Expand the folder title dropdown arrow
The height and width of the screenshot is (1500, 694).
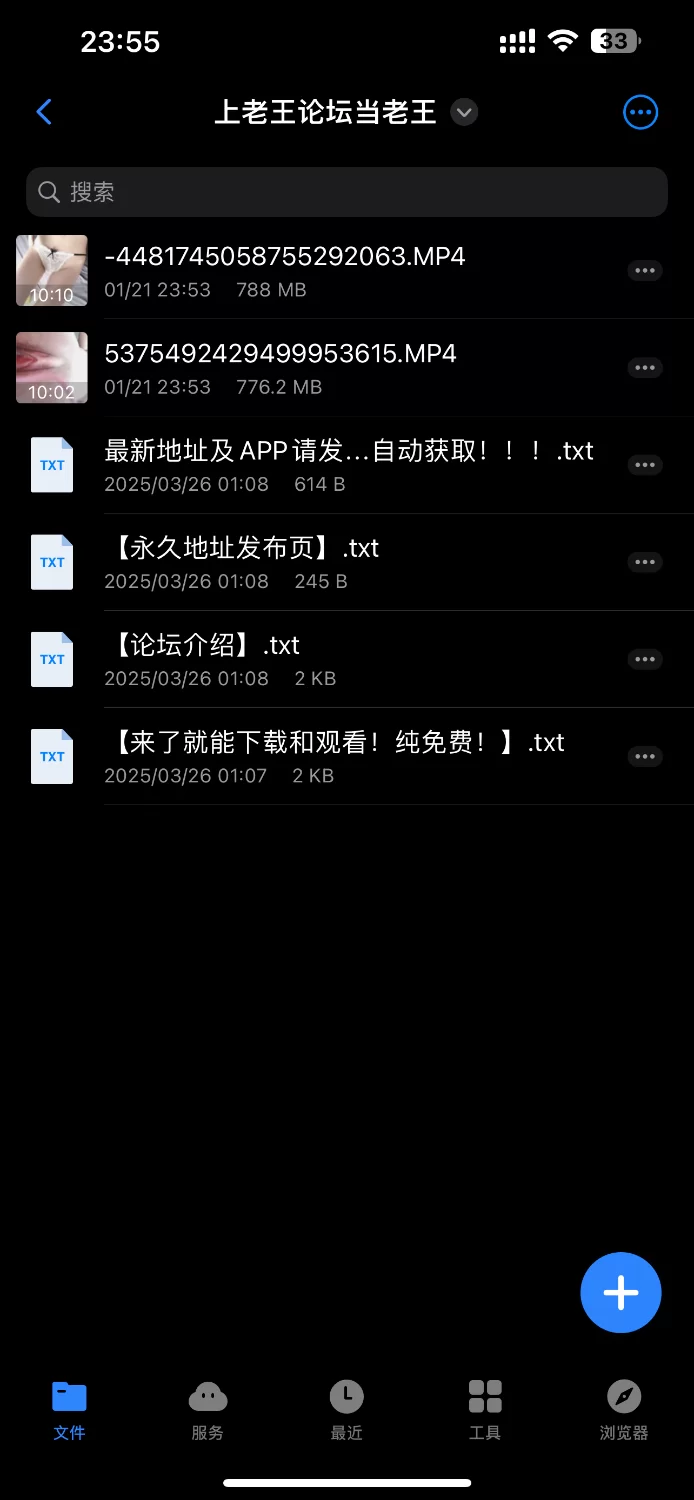click(x=463, y=112)
